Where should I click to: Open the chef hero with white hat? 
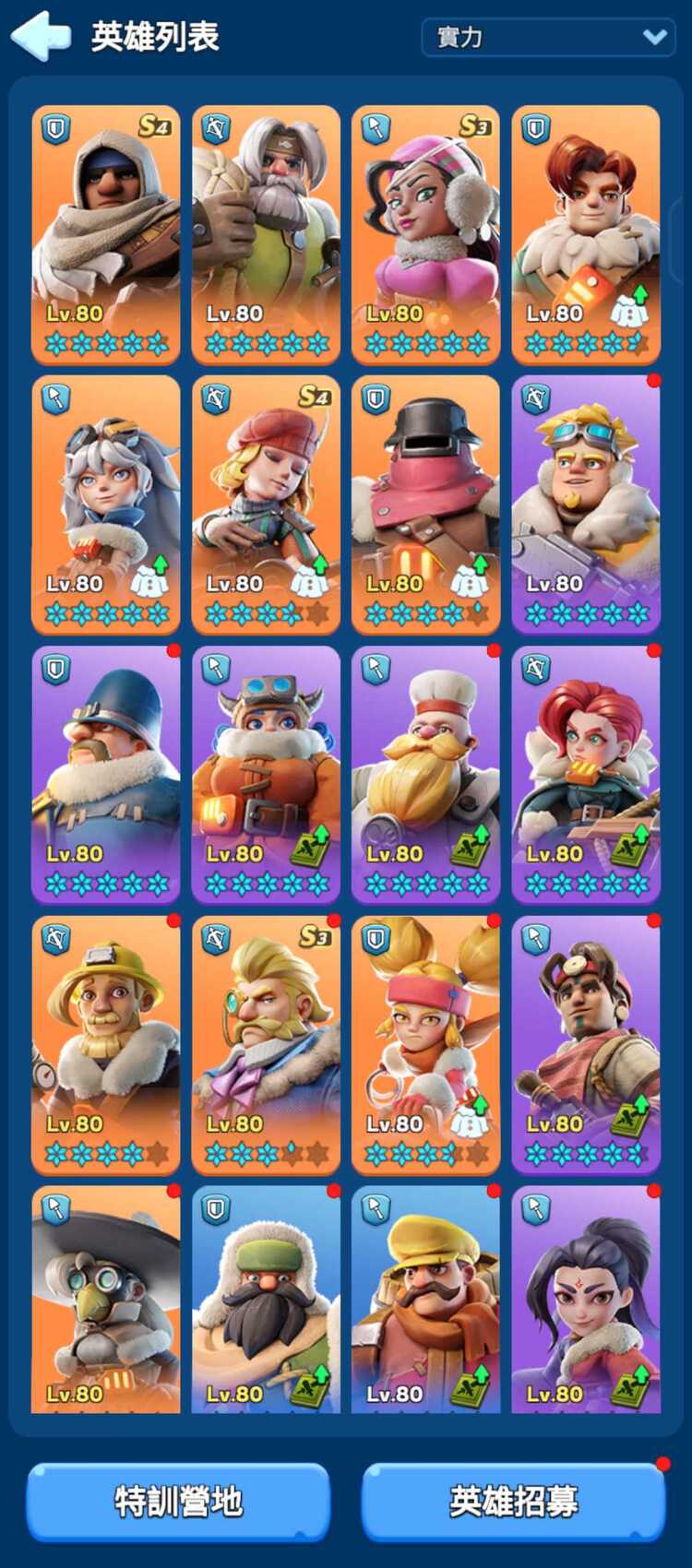425,774
